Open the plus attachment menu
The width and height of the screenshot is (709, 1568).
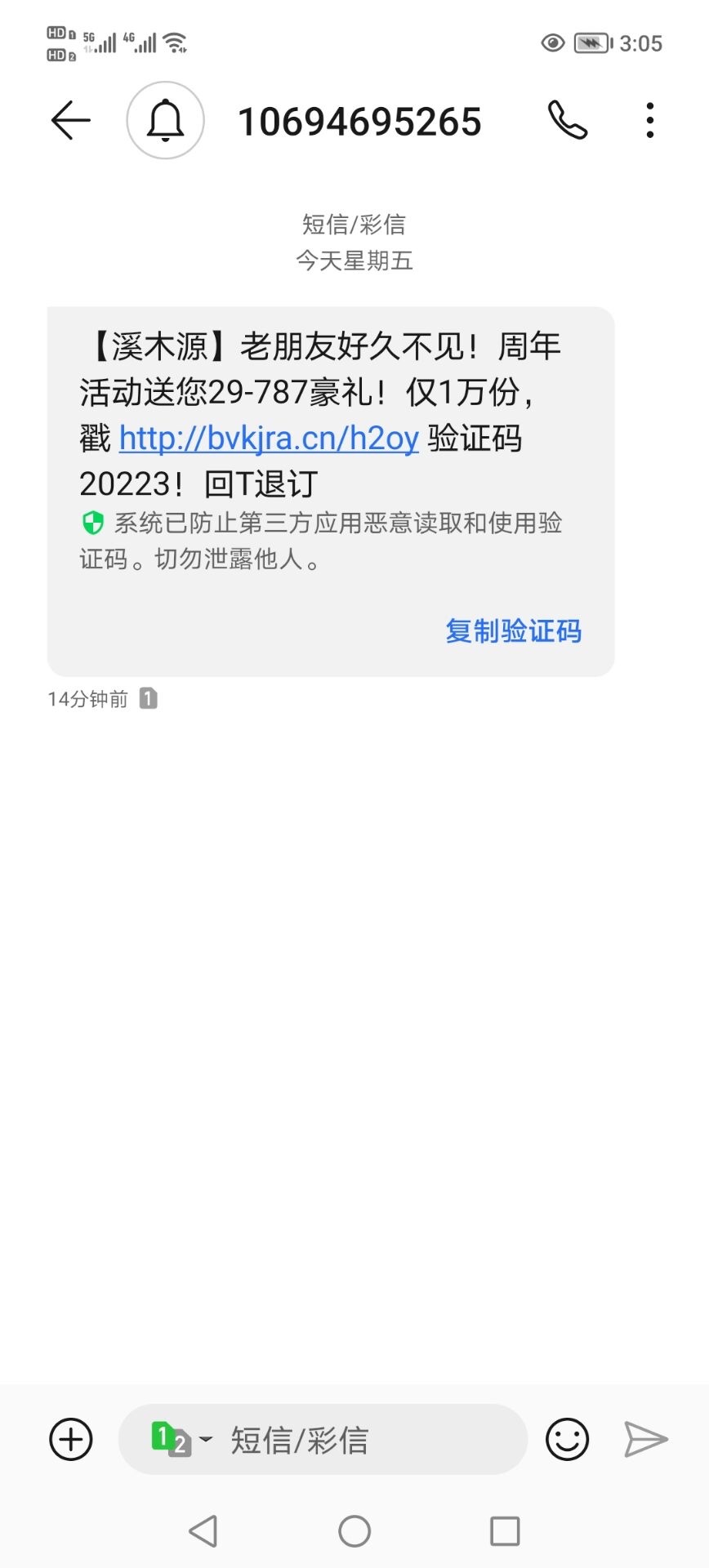[x=71, y=1439]
